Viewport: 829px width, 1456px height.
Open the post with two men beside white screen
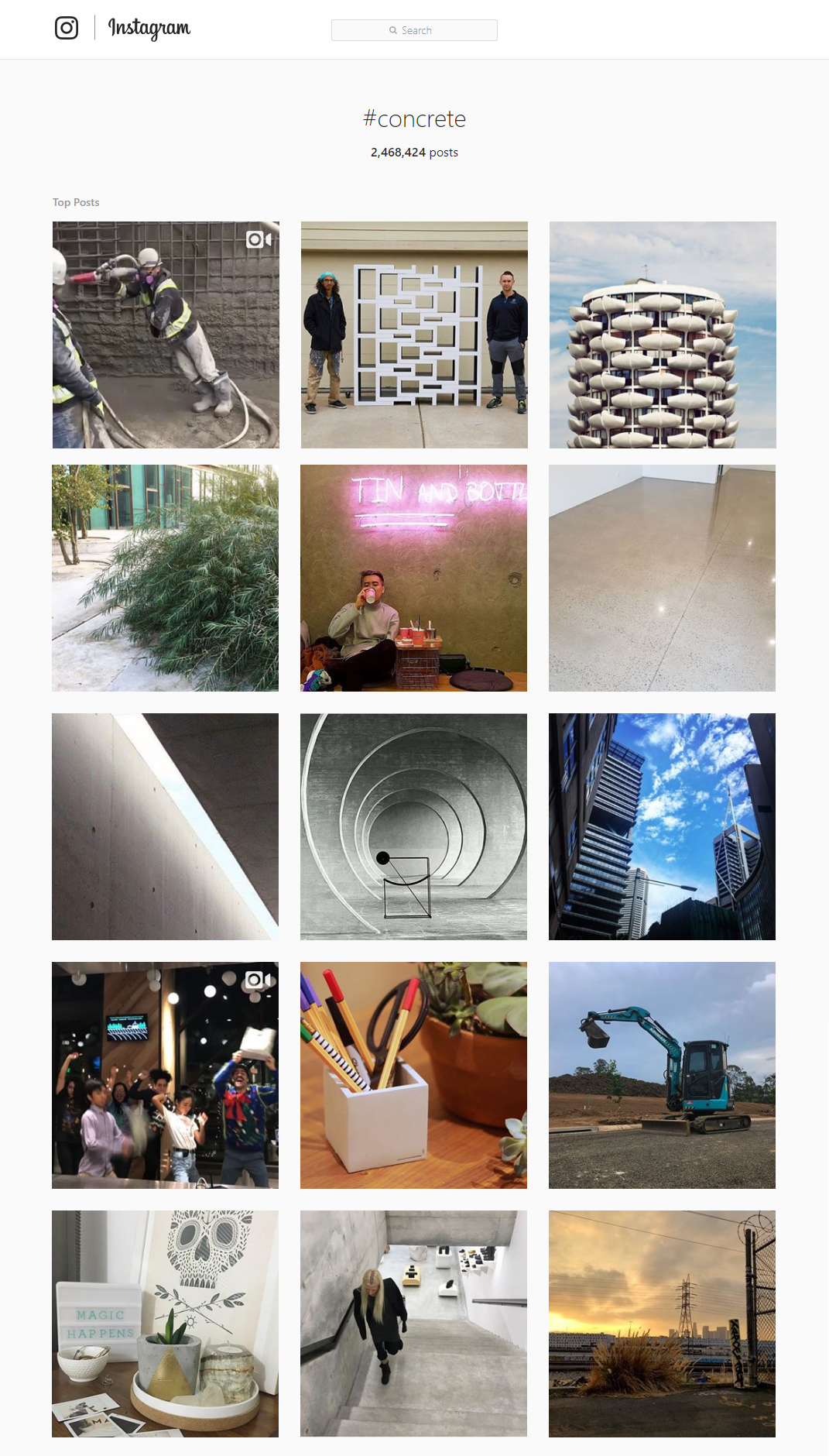coord(414,335)
